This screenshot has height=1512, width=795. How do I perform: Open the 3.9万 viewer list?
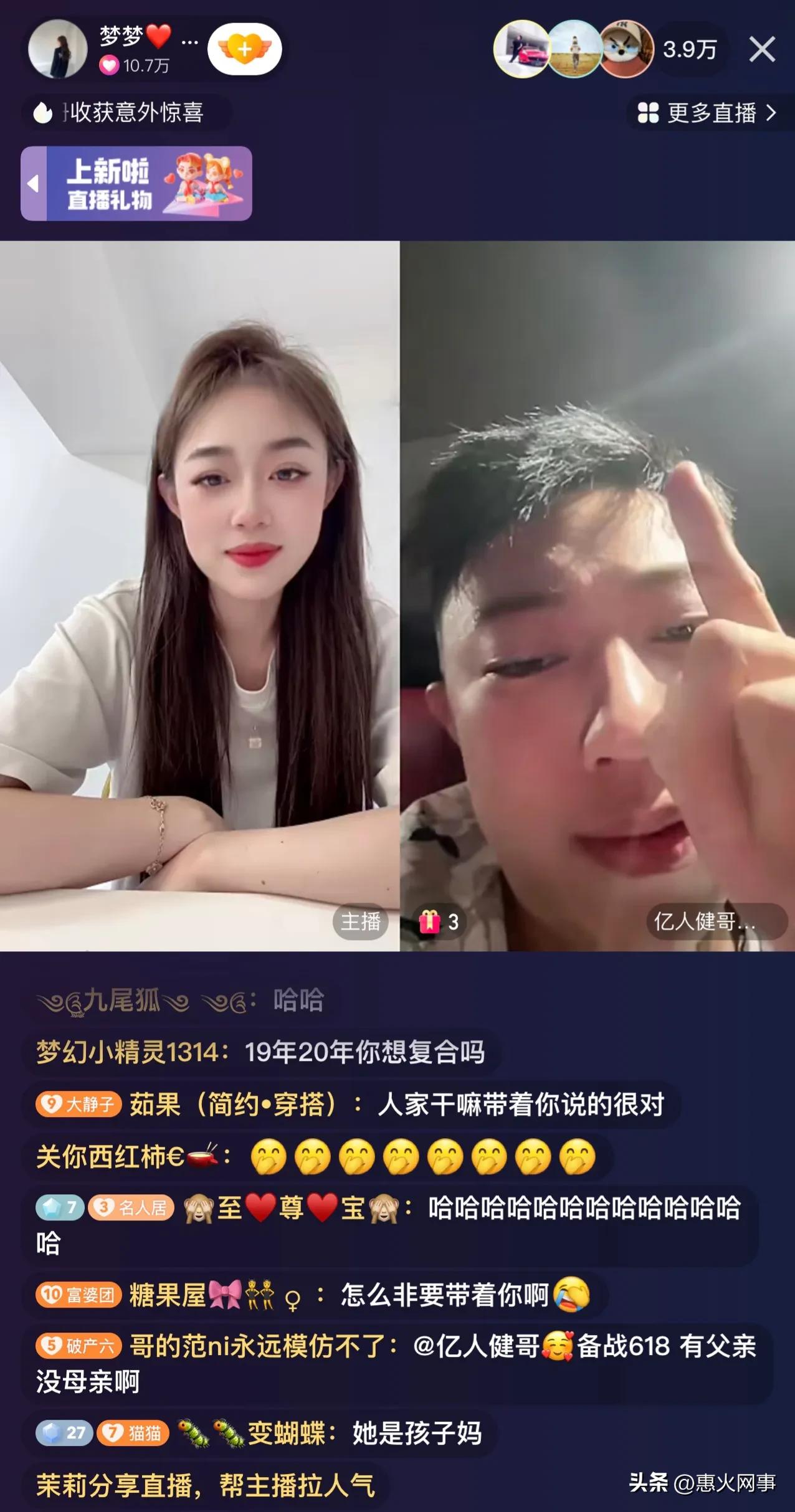tap(690, 49)
